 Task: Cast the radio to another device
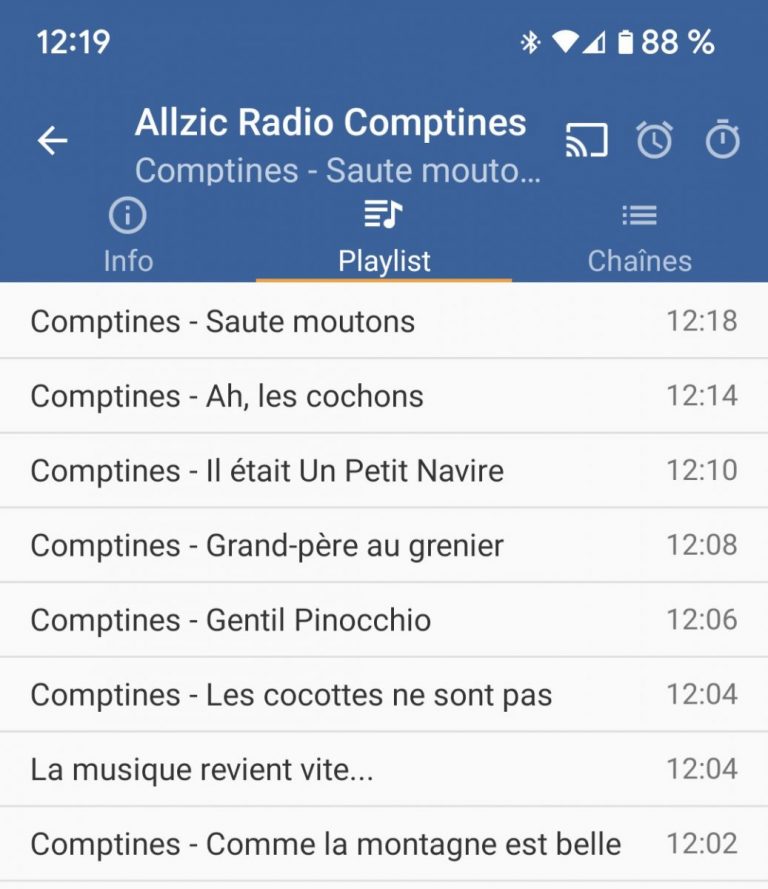click(x=587, y=141)
